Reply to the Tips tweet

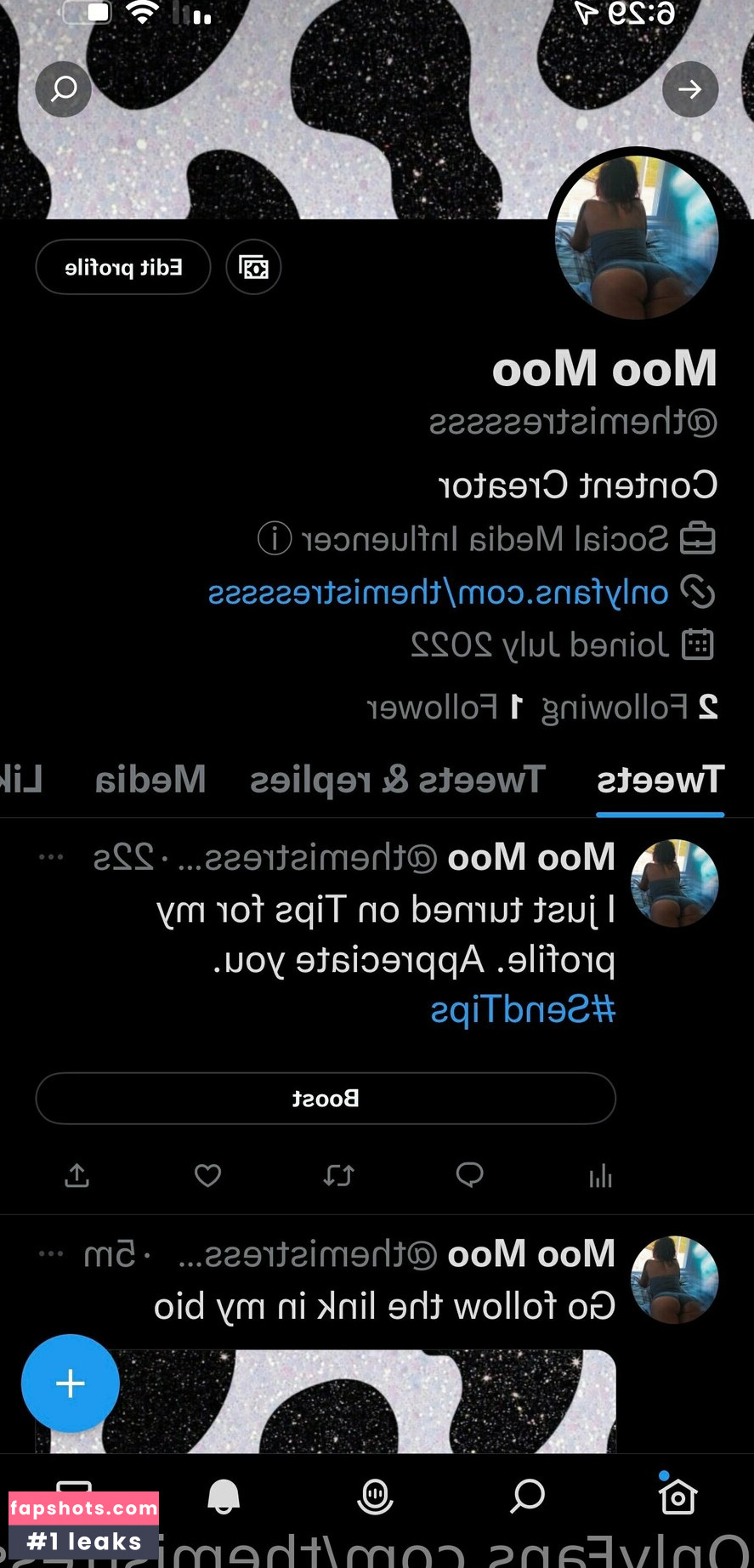[x=469, y=1174]
